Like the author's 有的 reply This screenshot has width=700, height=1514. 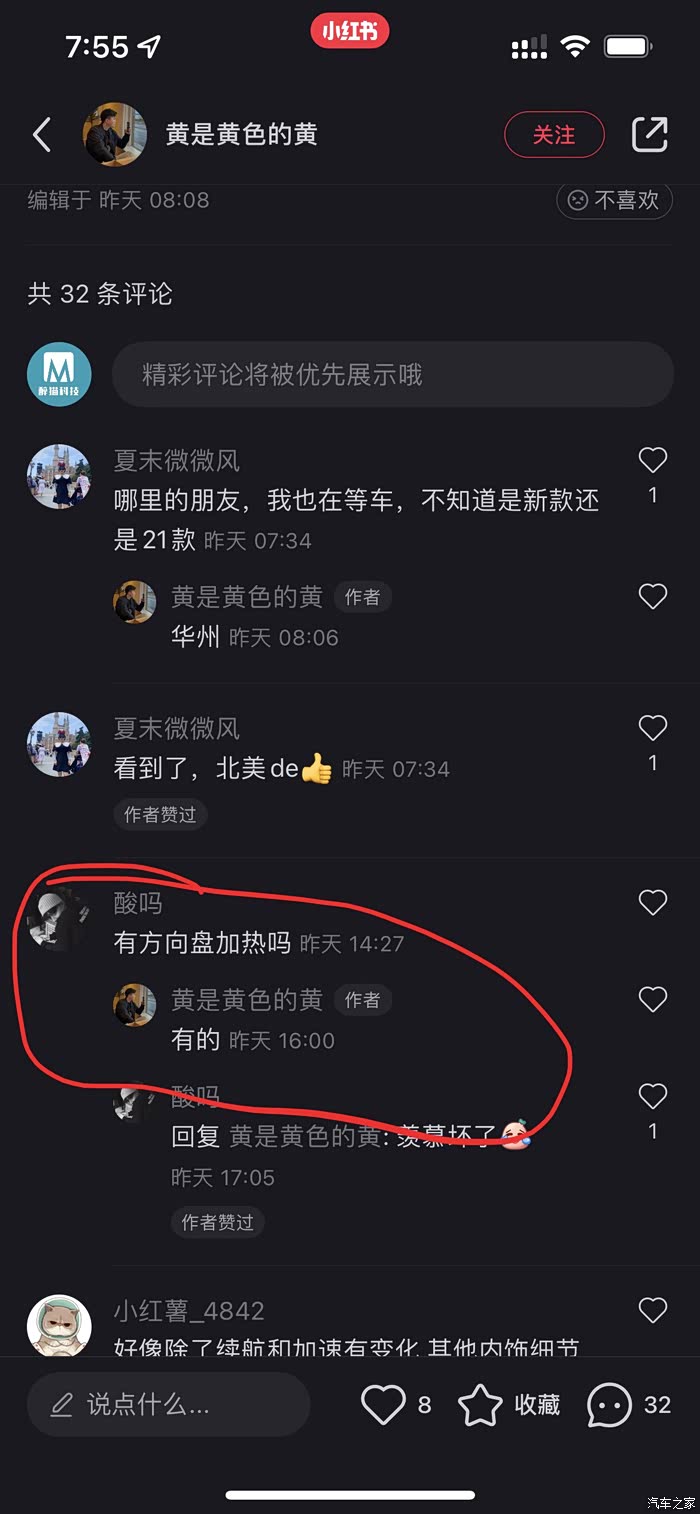coord(652,999)
